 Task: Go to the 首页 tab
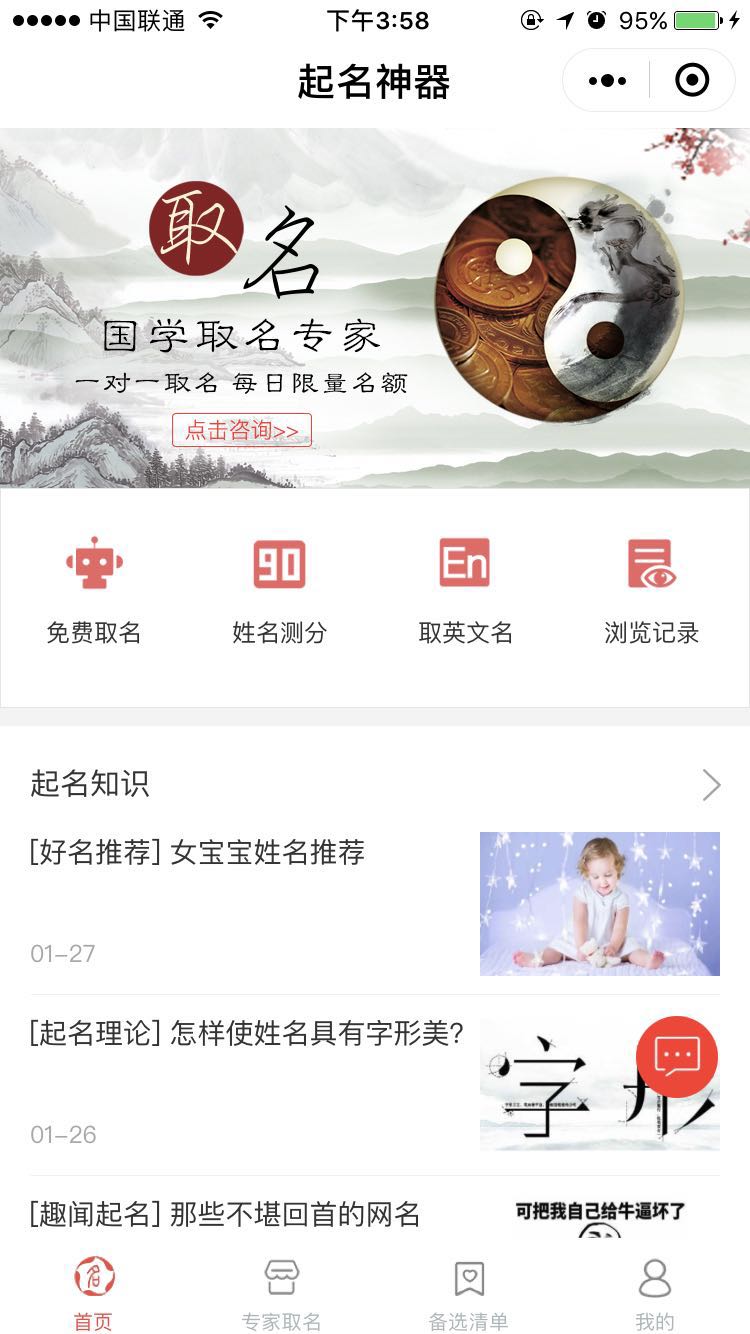click(94, 1294)
